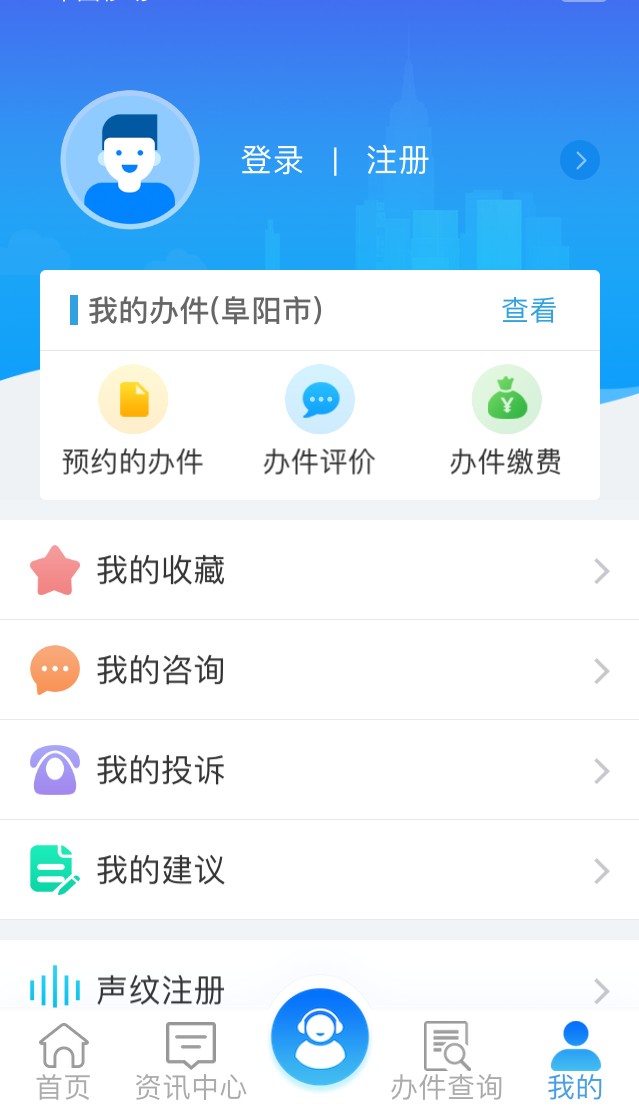The width and height of the screenshot is (639, 1106).
Task: Open 我的建议
Action: 319,870
